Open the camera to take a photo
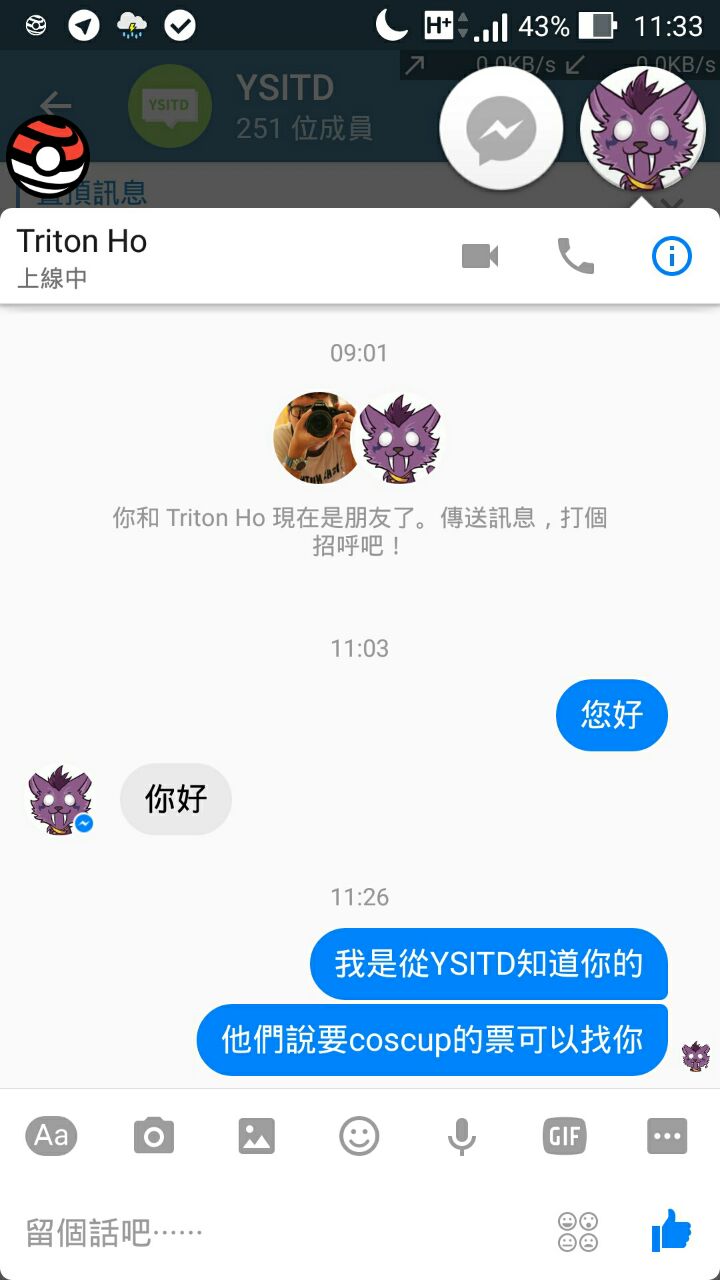The image size is (720, 1280). (x=154, y=1136)
